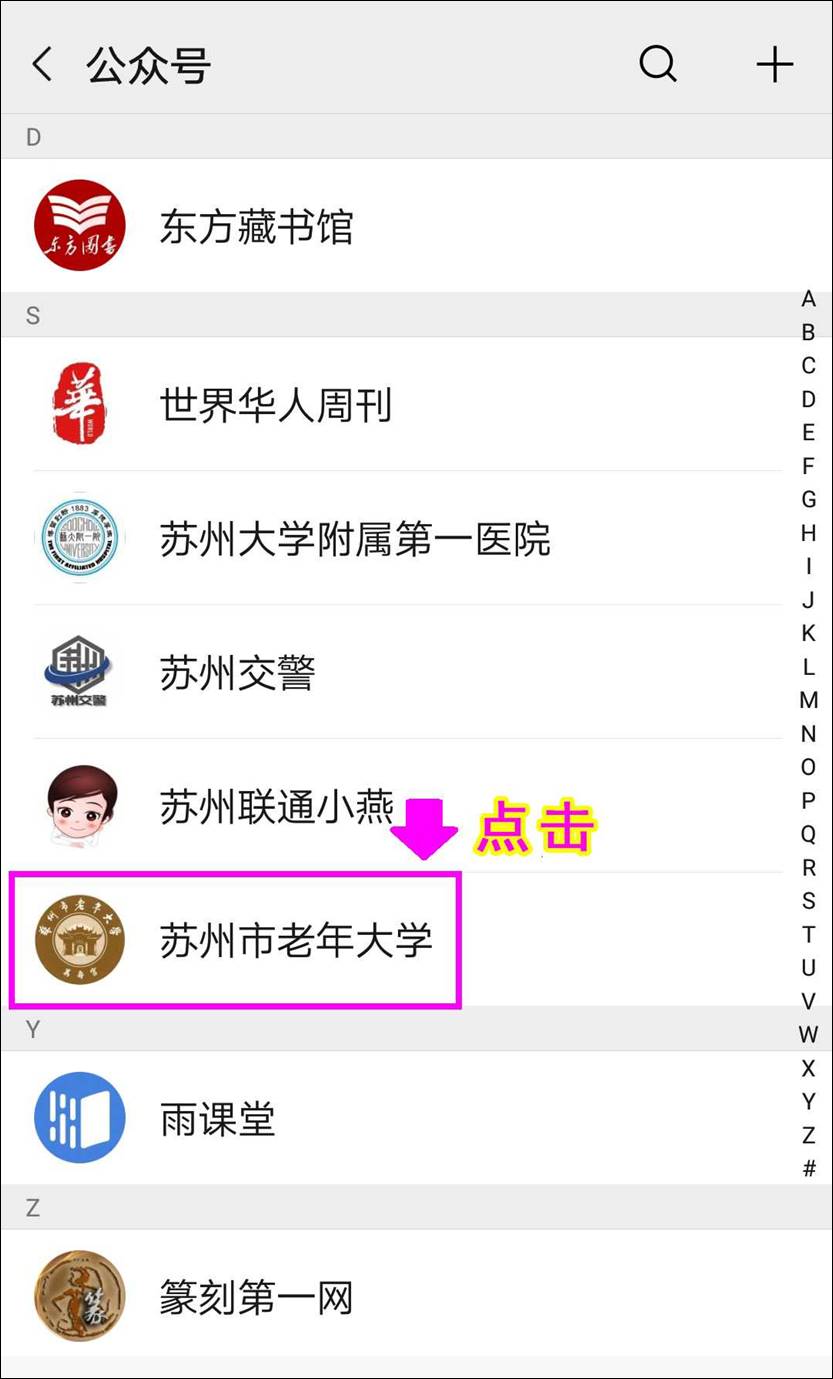Open the 苏州交警 account
The height and width of the screenshot is (1379, 833).
click(237, 673)
